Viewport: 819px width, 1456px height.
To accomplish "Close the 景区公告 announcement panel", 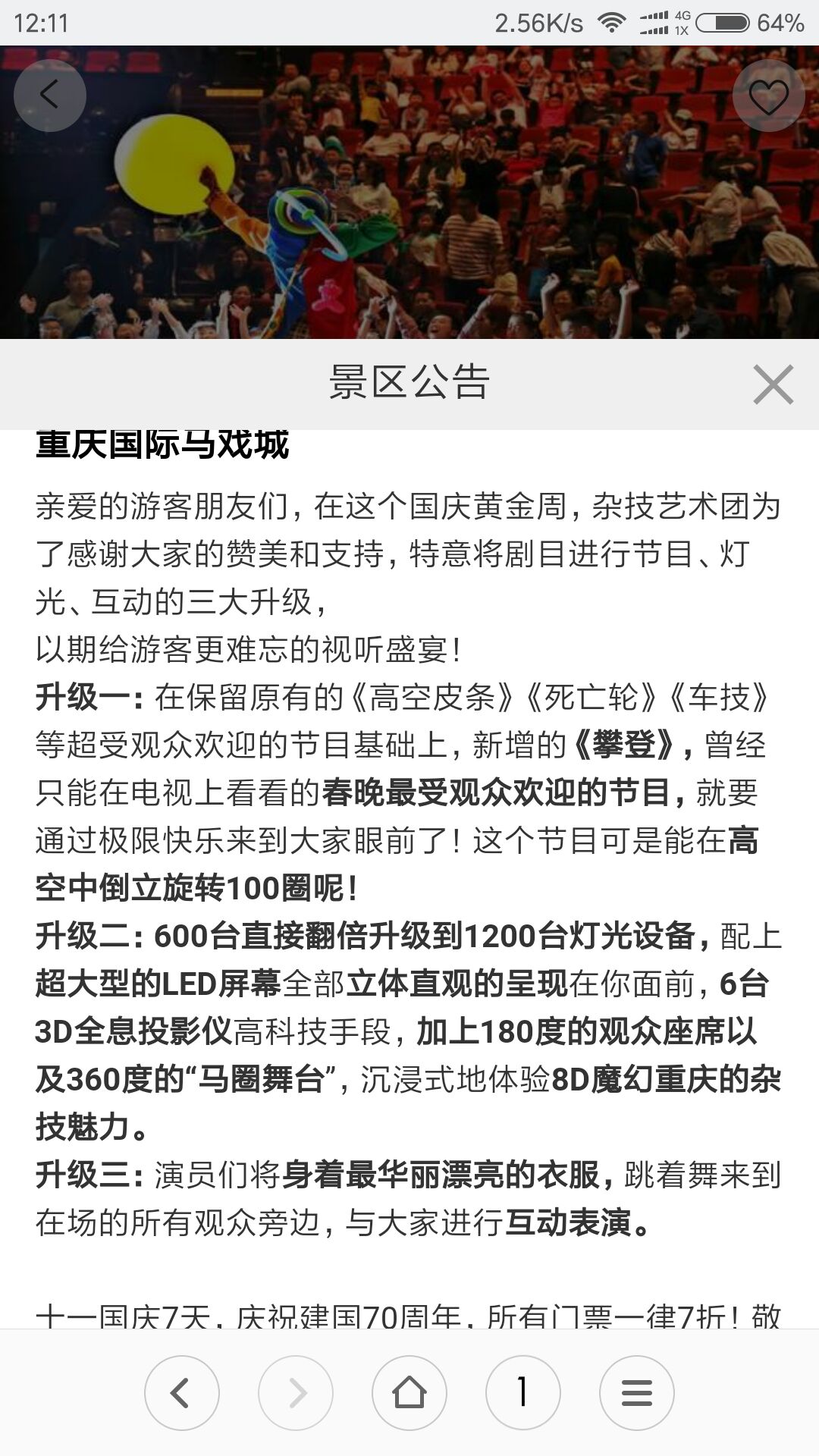I will [x=773, y=384].
